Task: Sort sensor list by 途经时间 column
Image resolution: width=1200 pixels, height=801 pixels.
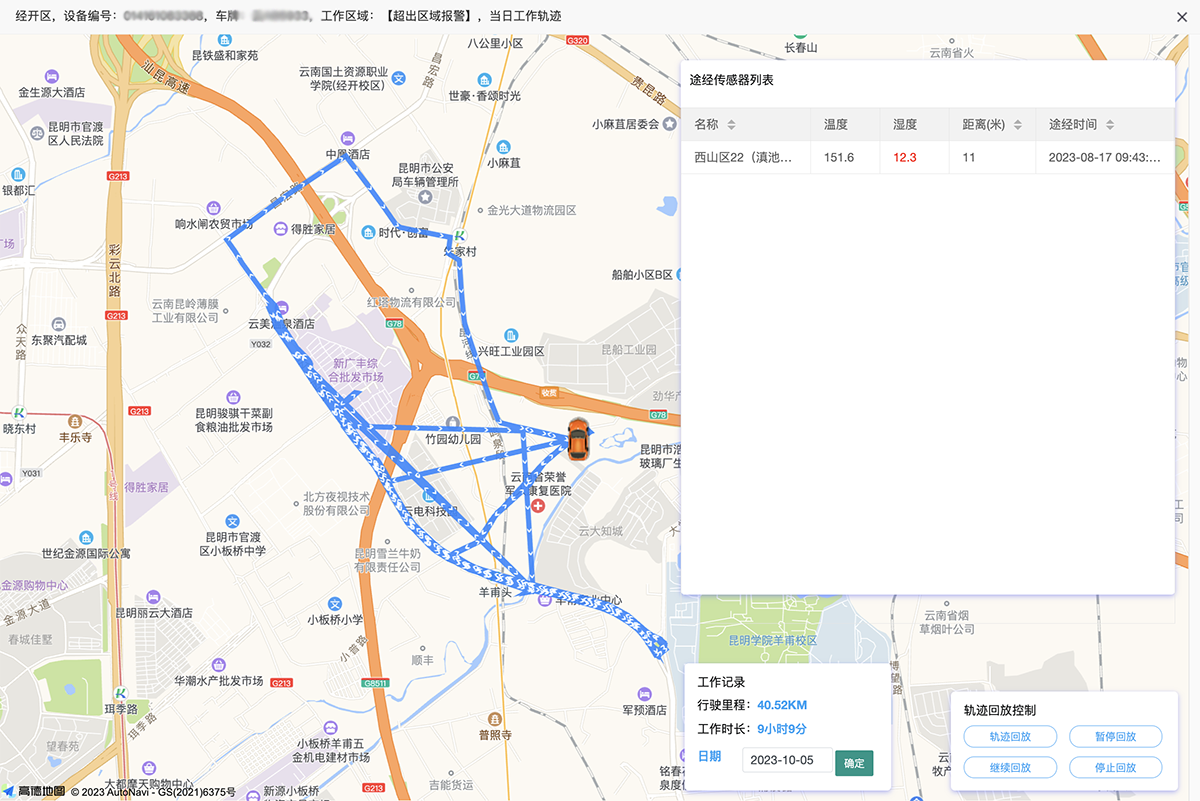Action: point(1110,125)
